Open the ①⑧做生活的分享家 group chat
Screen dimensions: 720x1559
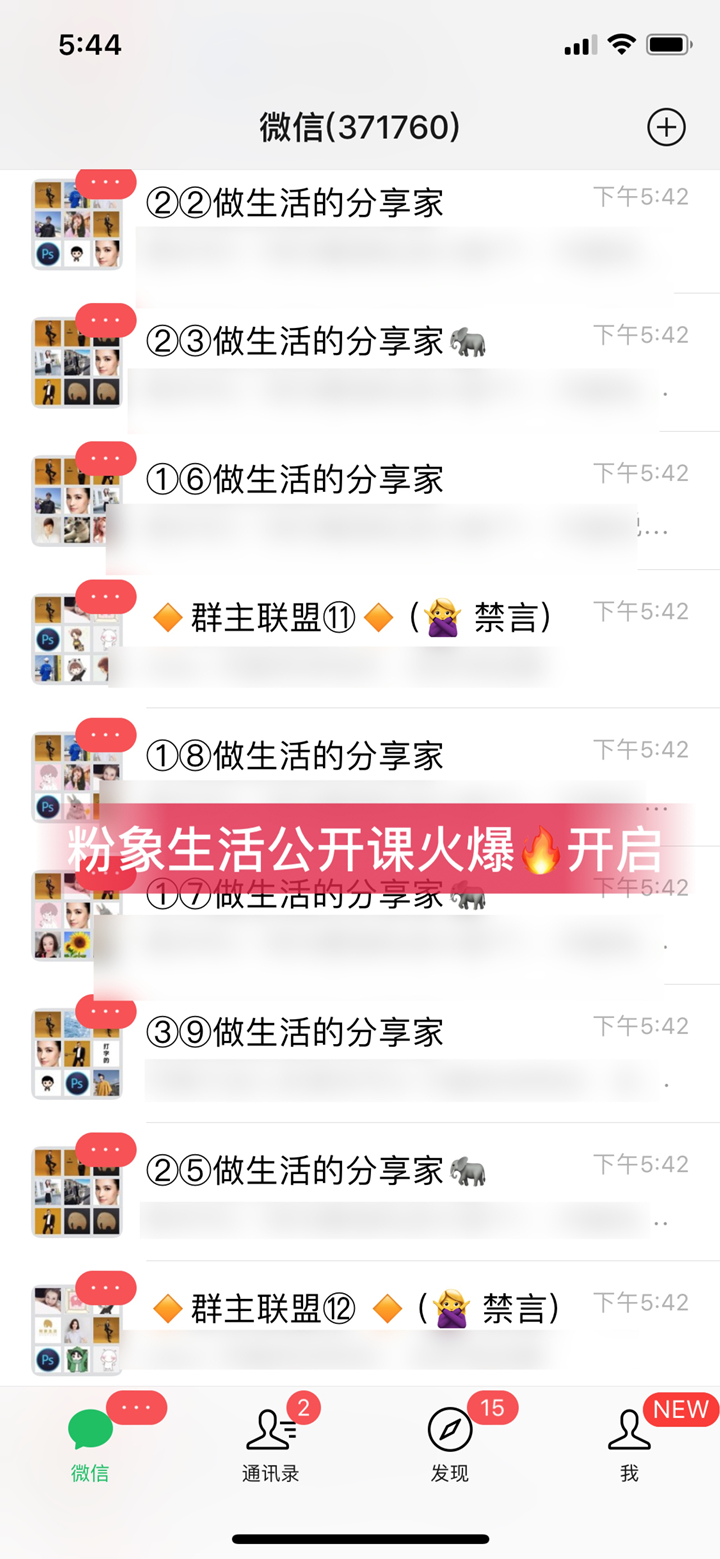[x=360, y=760]
